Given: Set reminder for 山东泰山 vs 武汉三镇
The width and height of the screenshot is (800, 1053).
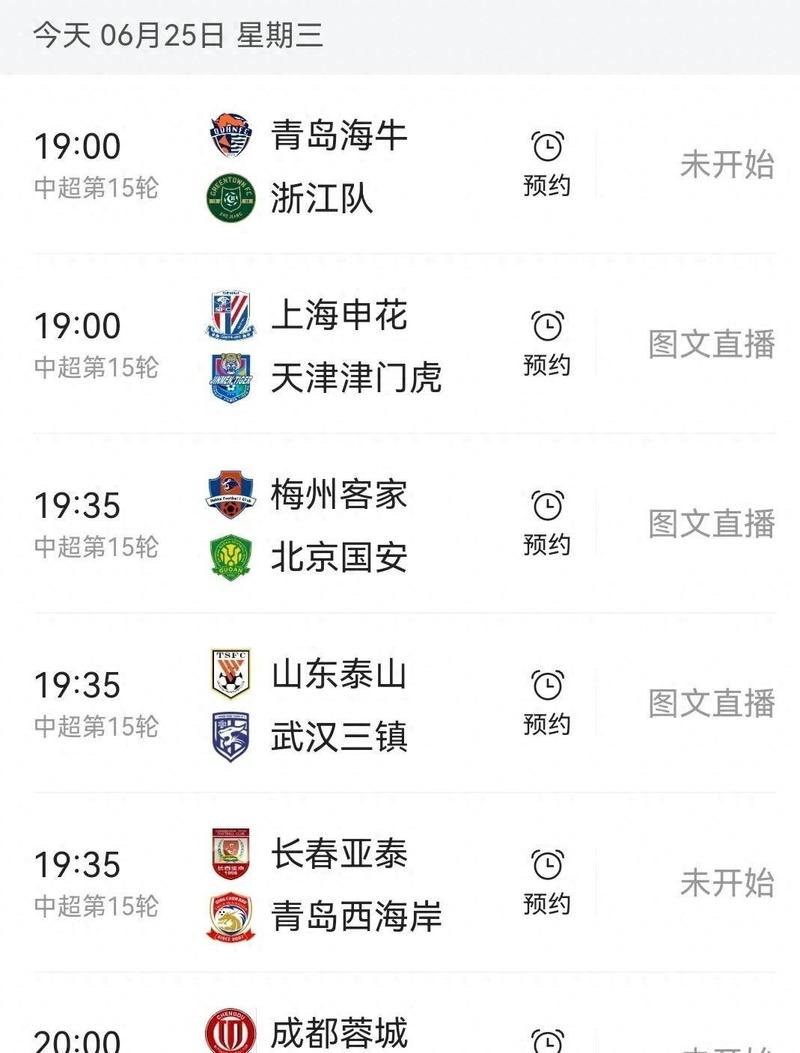Looking at the screenshot, I should pyautogui.click(x=547, y=703).
